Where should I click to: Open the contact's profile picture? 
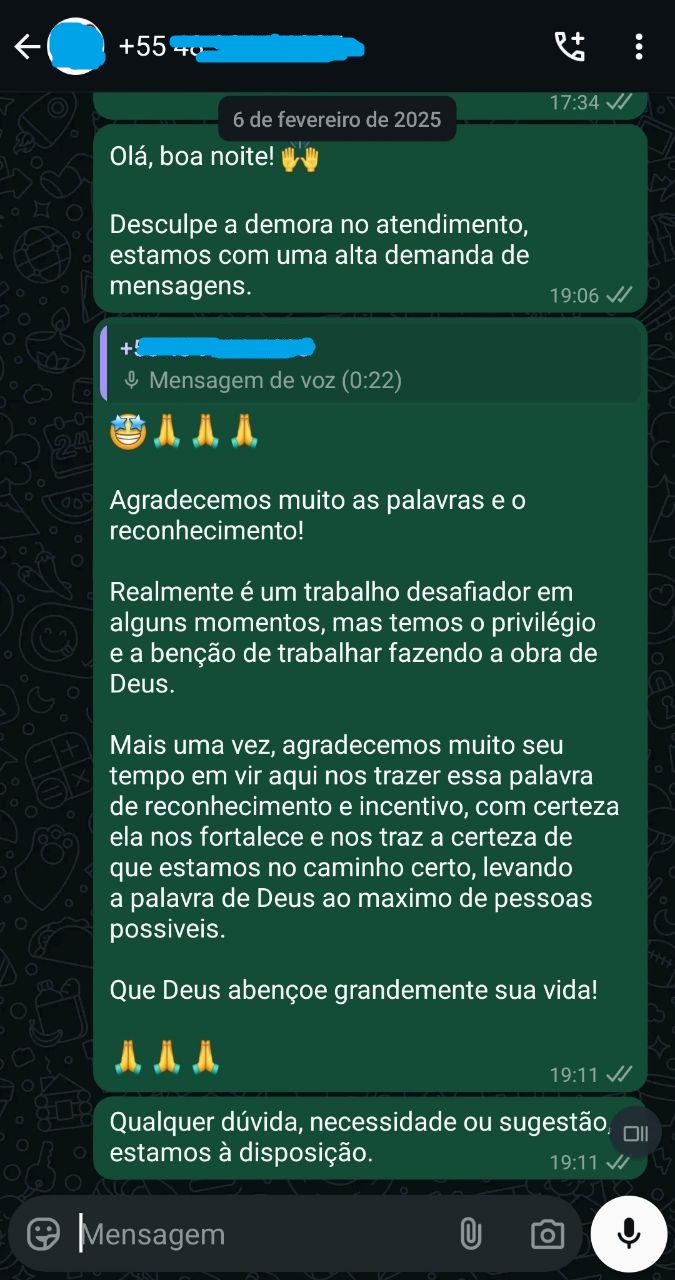pos(76,46)
